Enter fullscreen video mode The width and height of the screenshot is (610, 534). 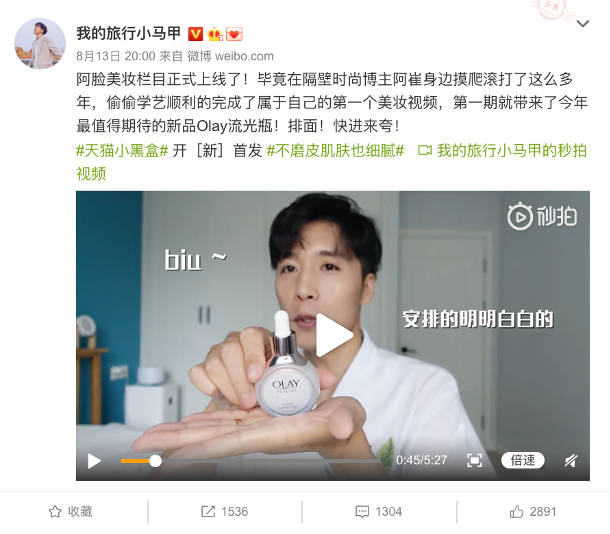474,461
